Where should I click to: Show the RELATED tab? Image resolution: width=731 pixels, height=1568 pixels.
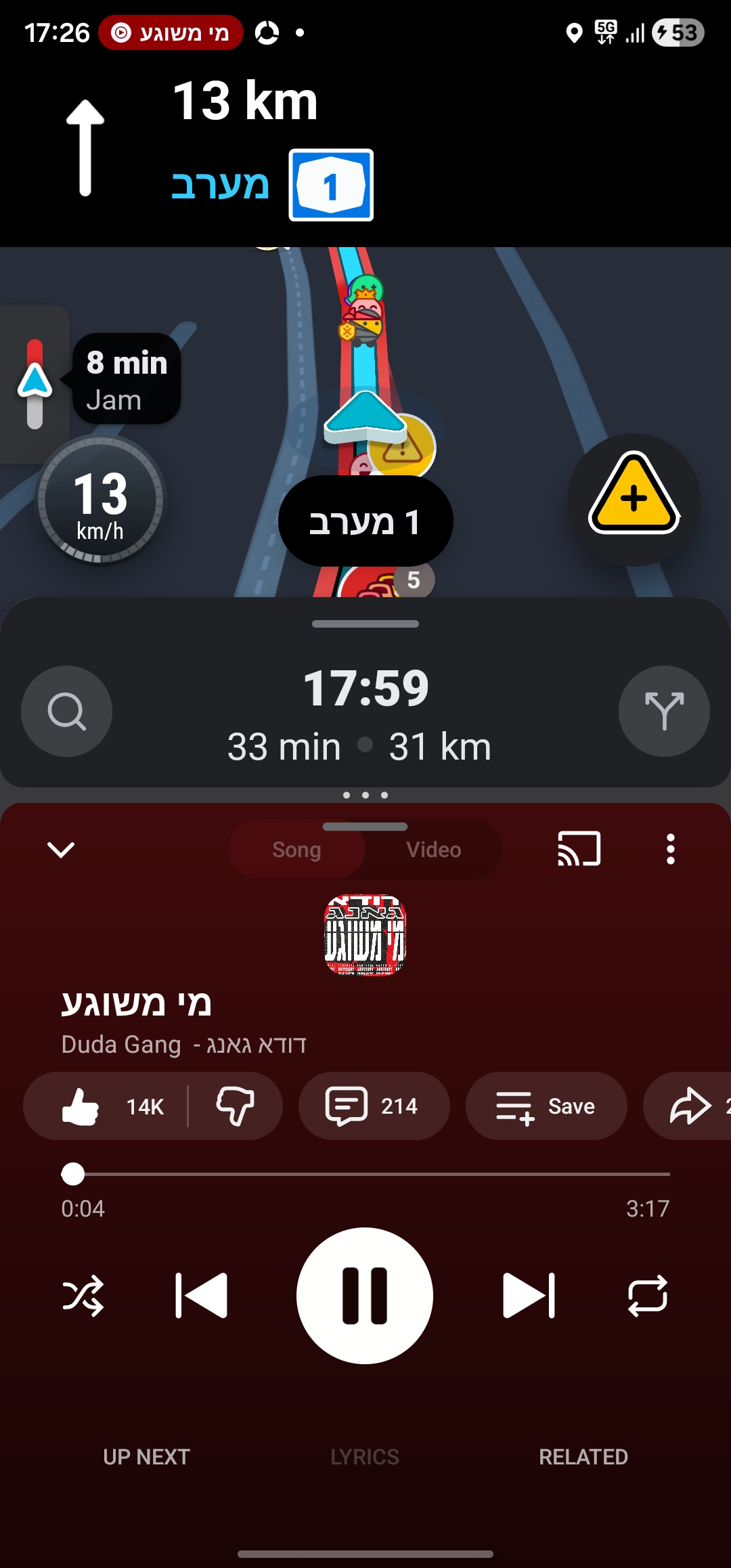click(x=583, y=1456)
